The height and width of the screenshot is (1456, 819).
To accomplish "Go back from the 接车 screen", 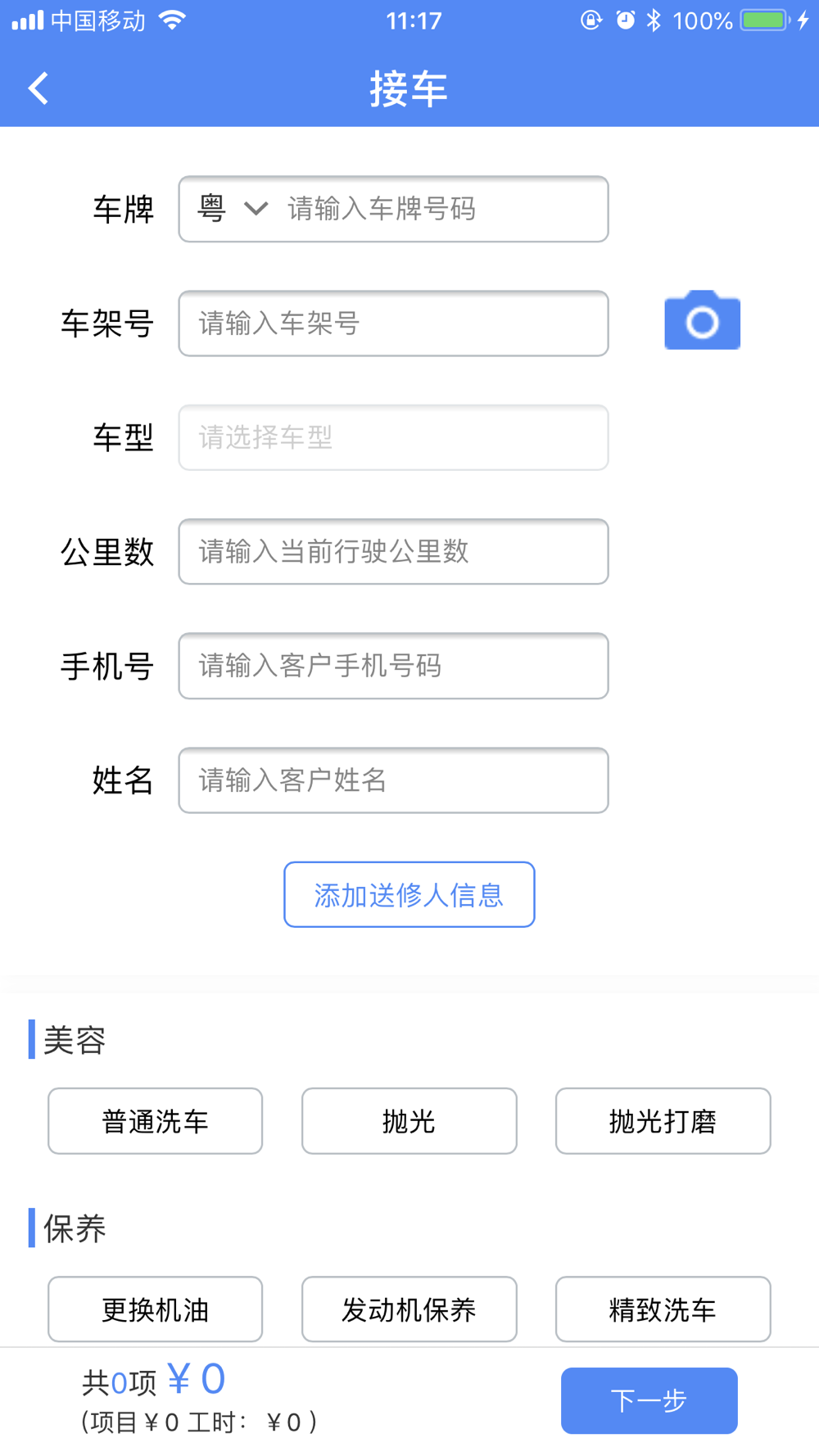I will point(38,88).
